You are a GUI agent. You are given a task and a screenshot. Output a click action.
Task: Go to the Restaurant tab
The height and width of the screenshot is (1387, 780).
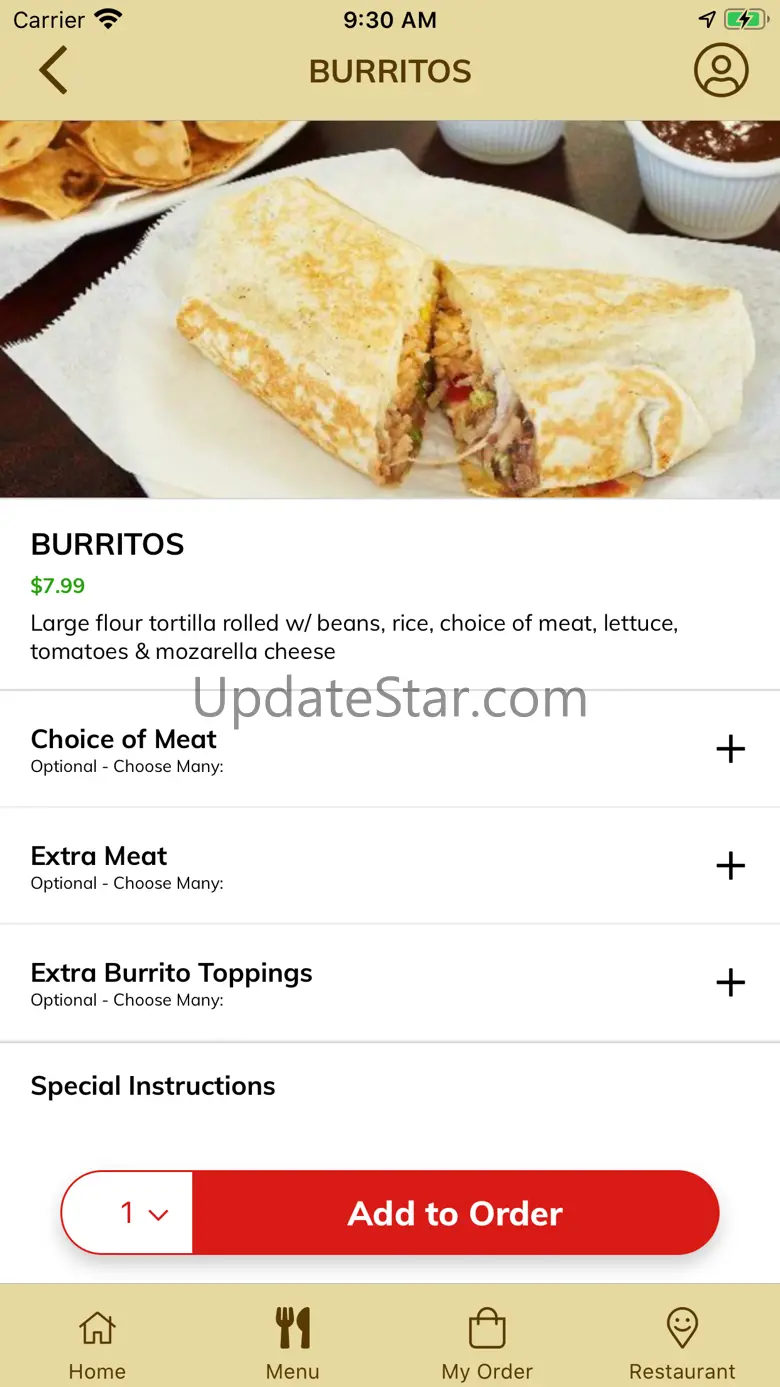[x=682, y=1344]
